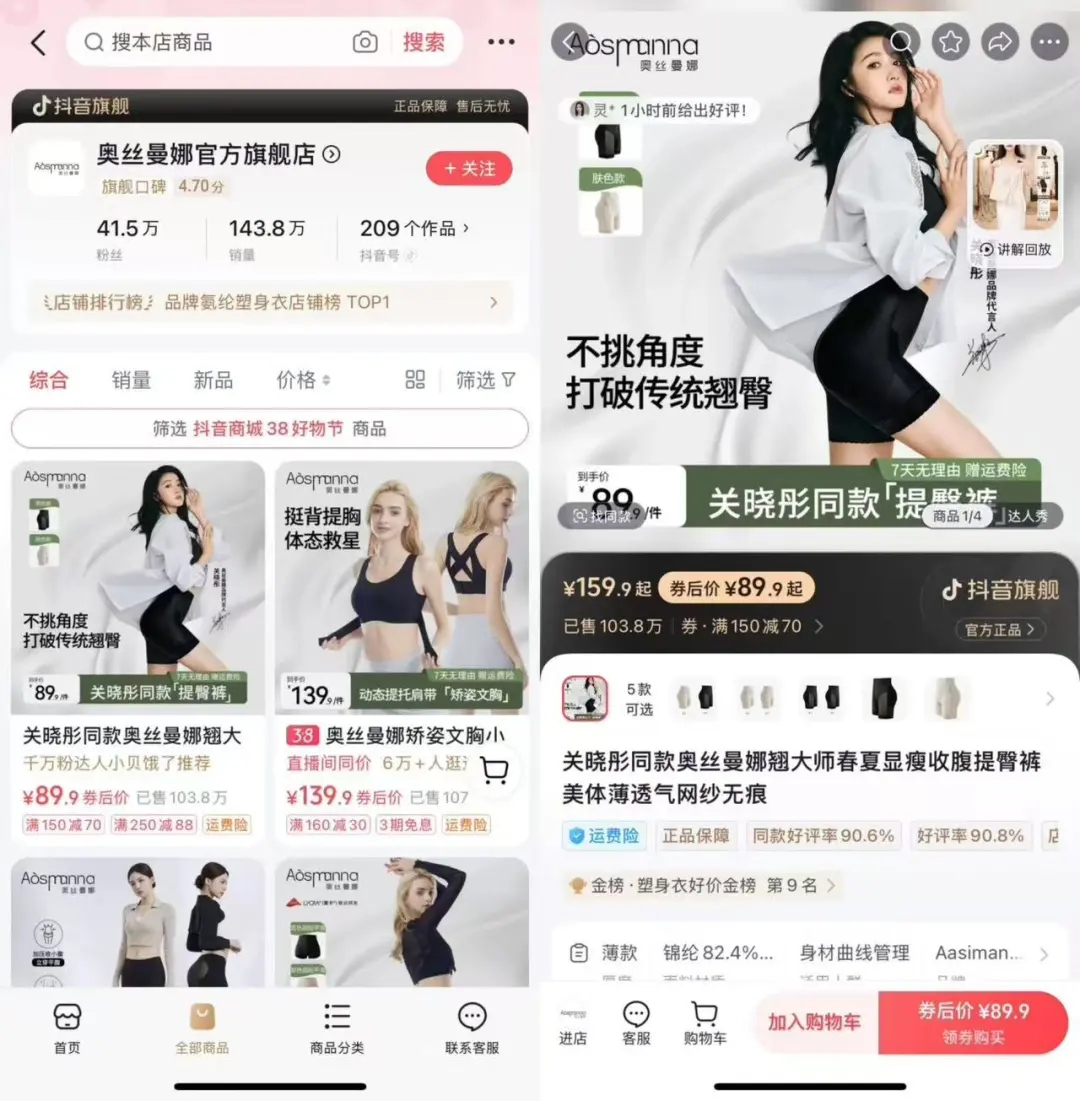Sort the list by 价格
Screen dimensions: 1080x1101
302,380
